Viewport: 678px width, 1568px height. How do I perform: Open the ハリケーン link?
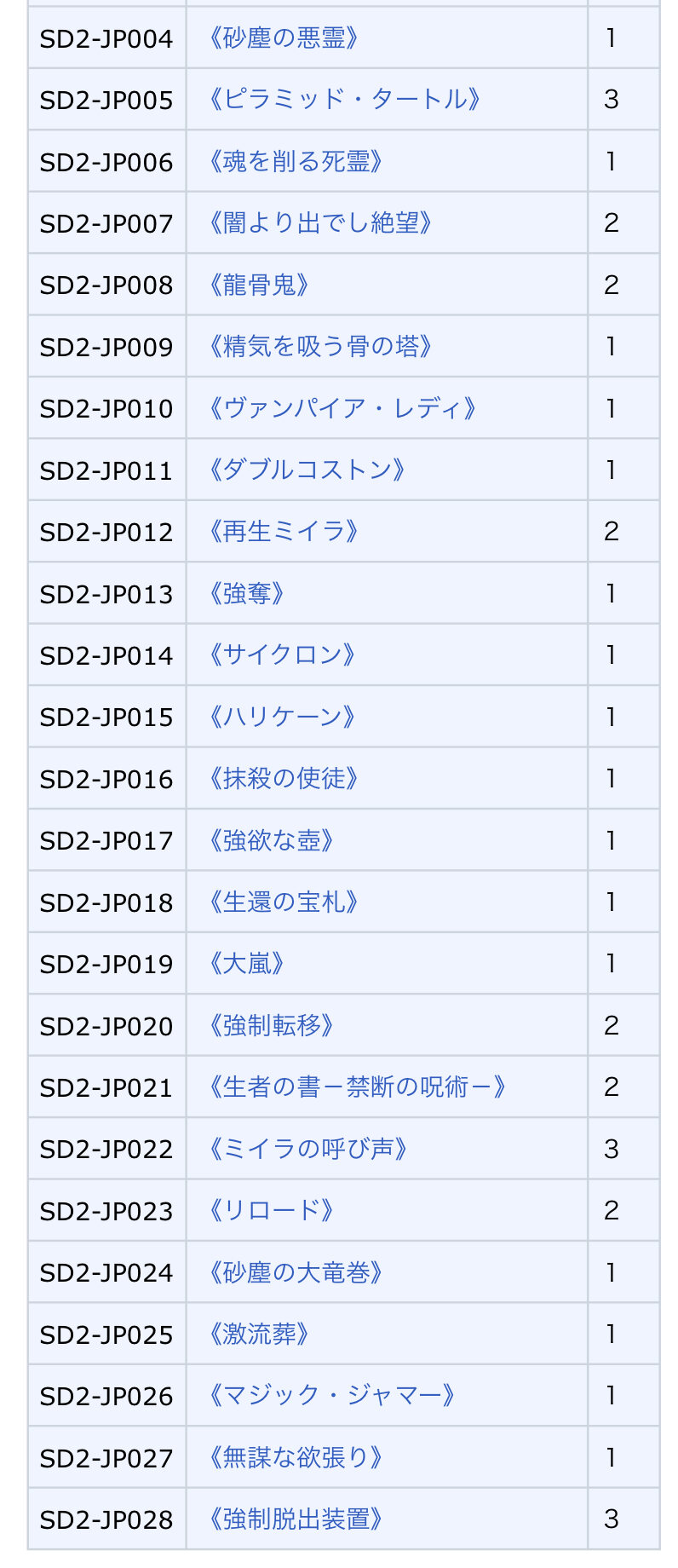[282, 717]
